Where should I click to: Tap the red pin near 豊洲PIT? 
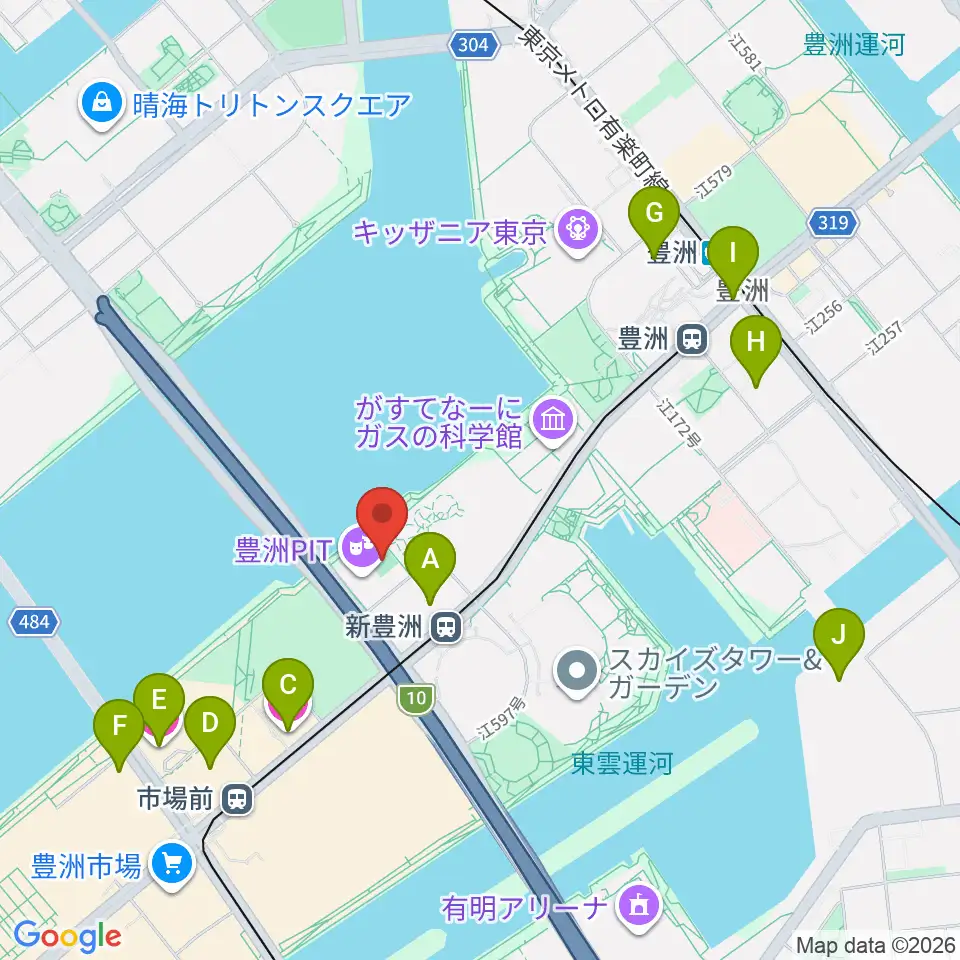point(382,522)
